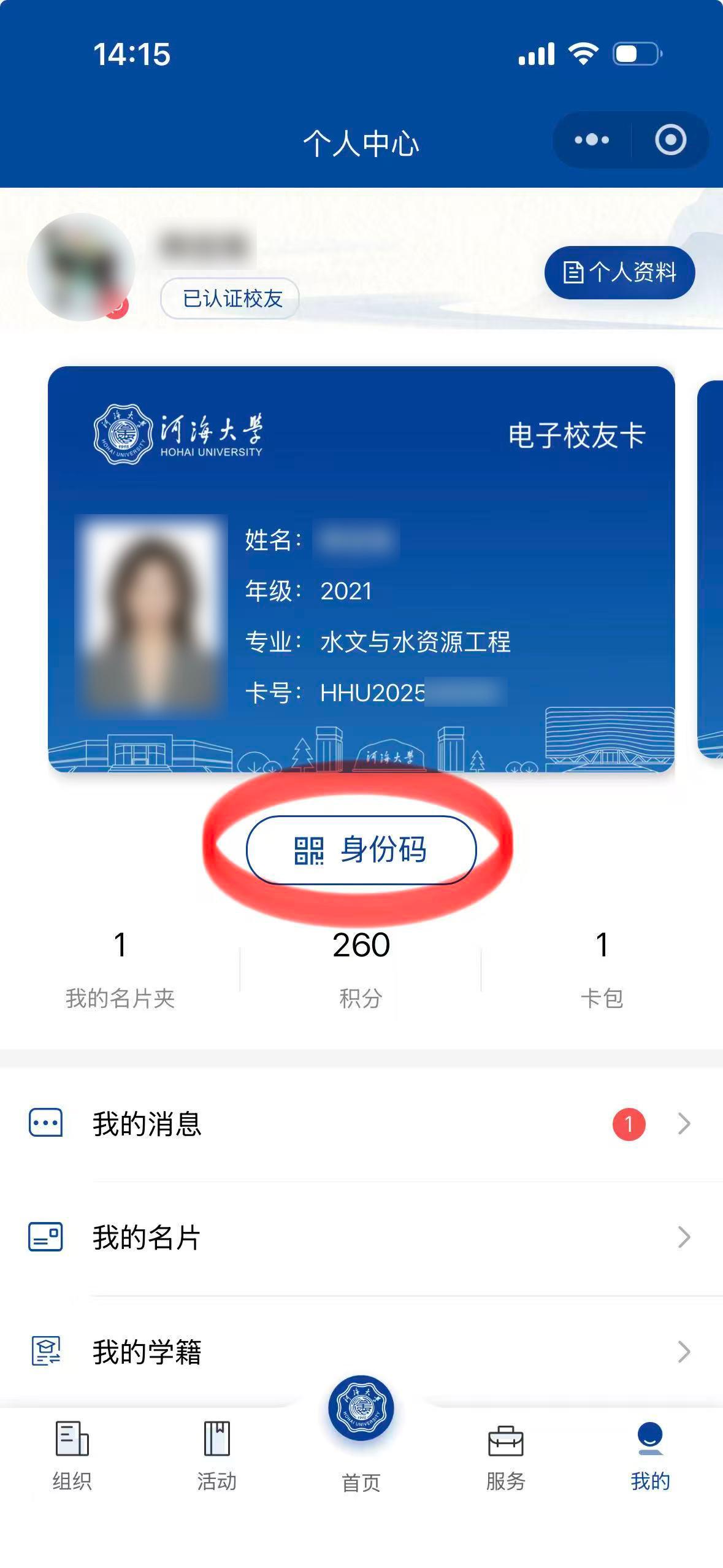This screenshot has height=1568, width=723.
Task: View 我的学籍 student record
Action: pos(361,1351)
